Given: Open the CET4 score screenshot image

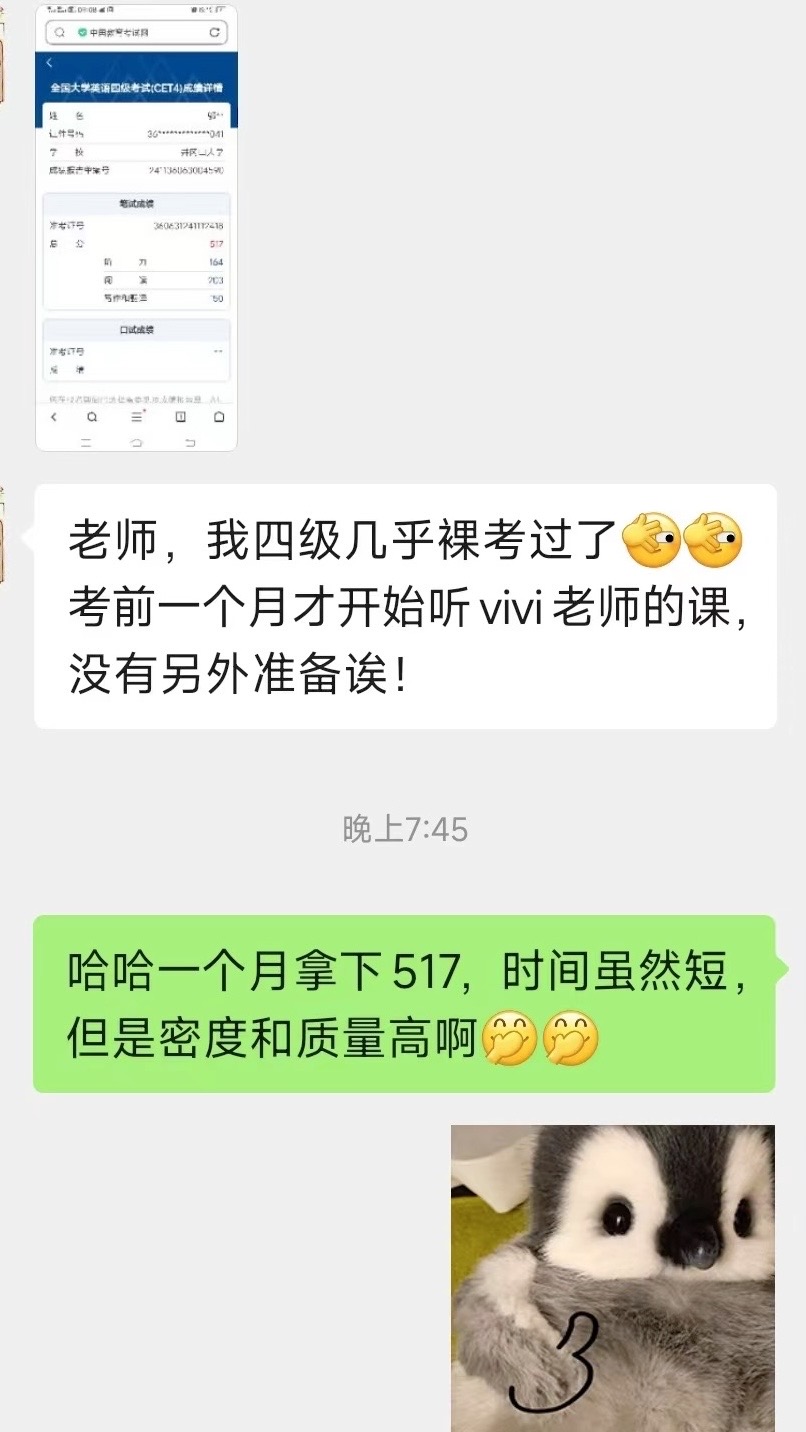Looking at the screenshot, I should click(x=137, y=228).
